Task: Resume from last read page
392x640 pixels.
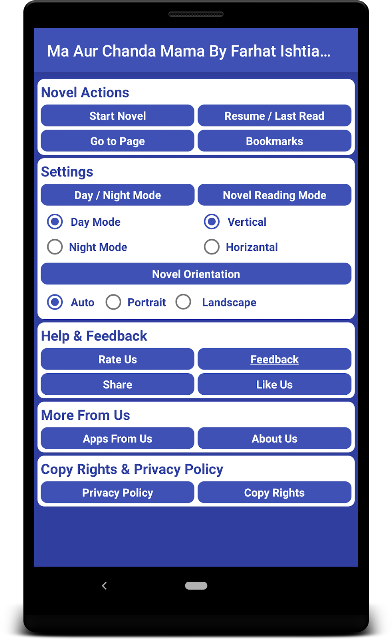Action: [274, 116]
